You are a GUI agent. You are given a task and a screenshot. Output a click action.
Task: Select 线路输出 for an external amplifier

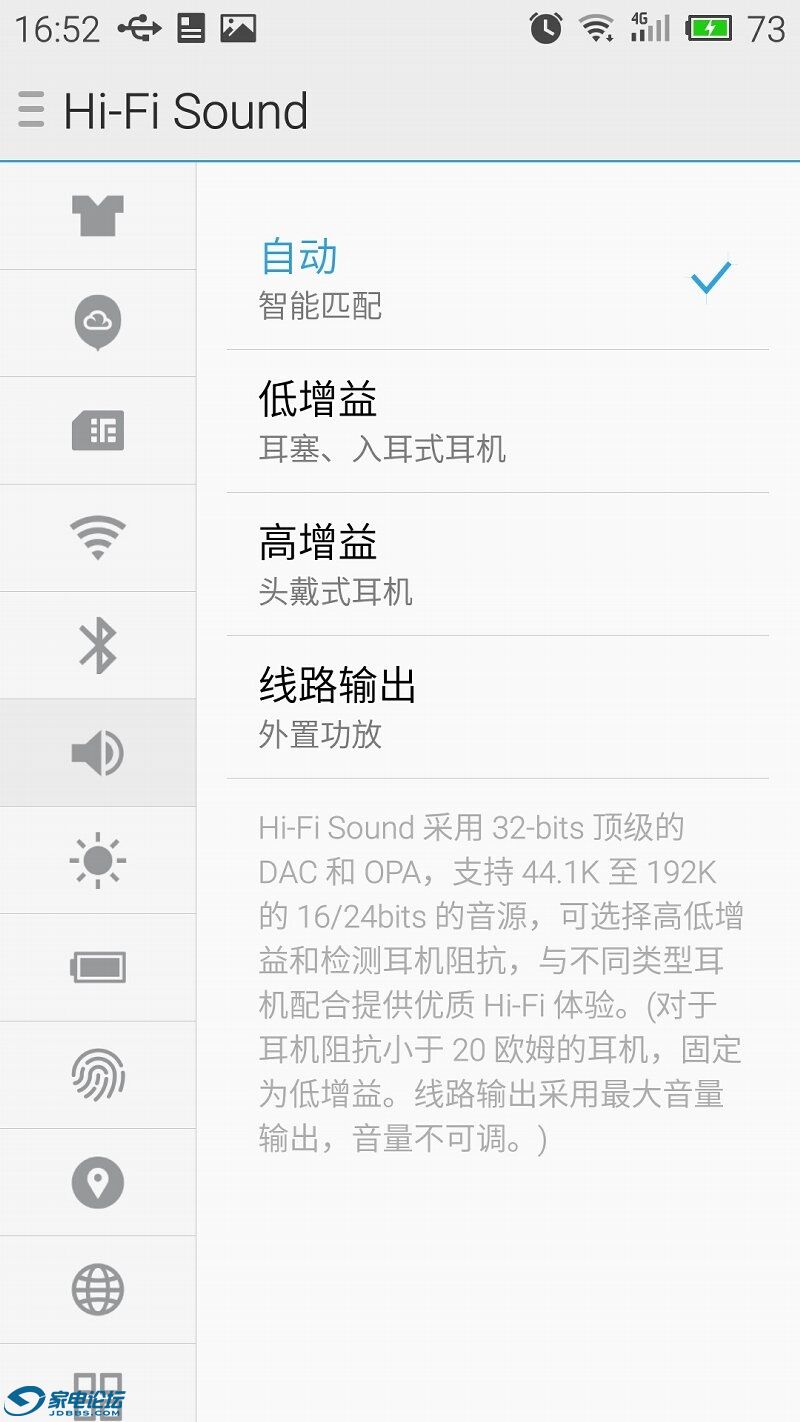497,708
